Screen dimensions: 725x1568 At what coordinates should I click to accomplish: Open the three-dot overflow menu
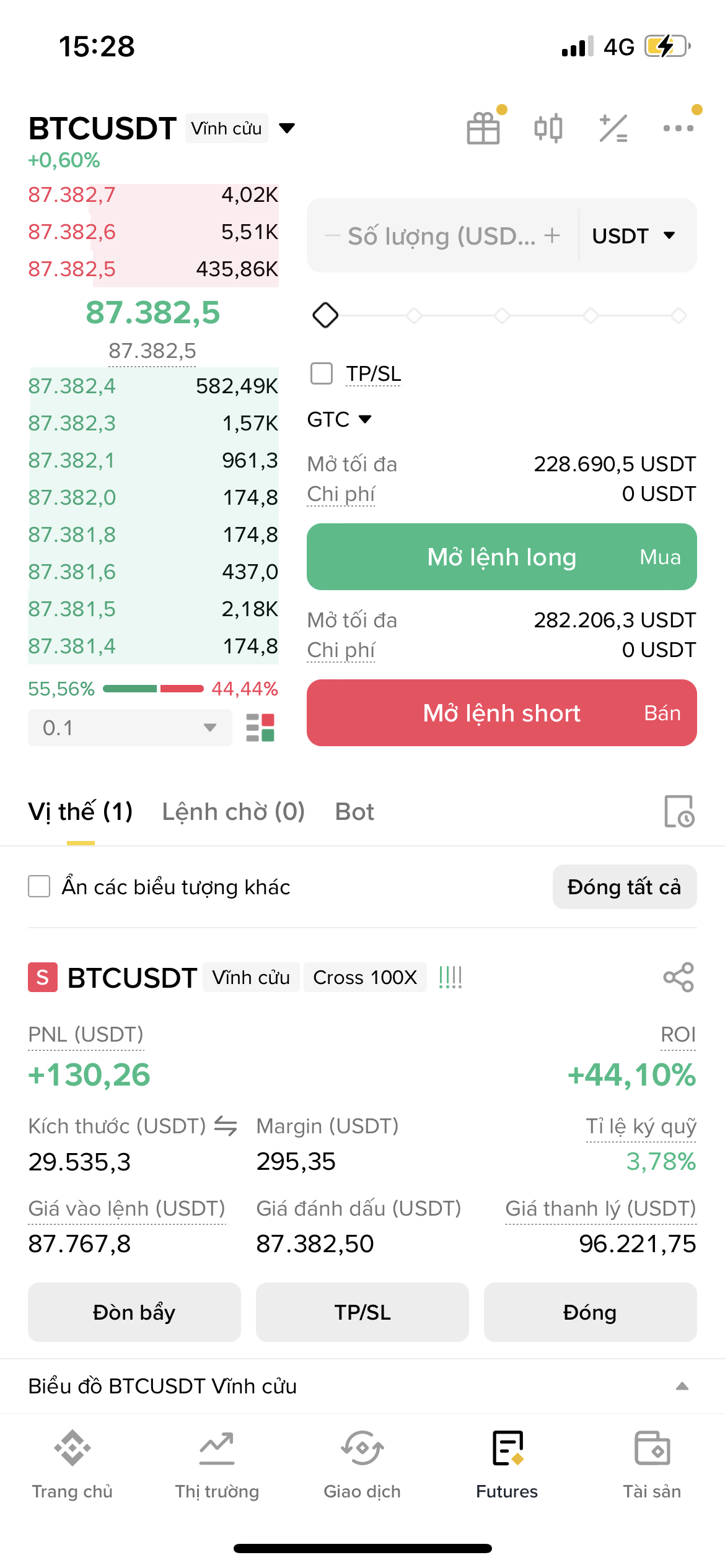(x=678, y=128)
